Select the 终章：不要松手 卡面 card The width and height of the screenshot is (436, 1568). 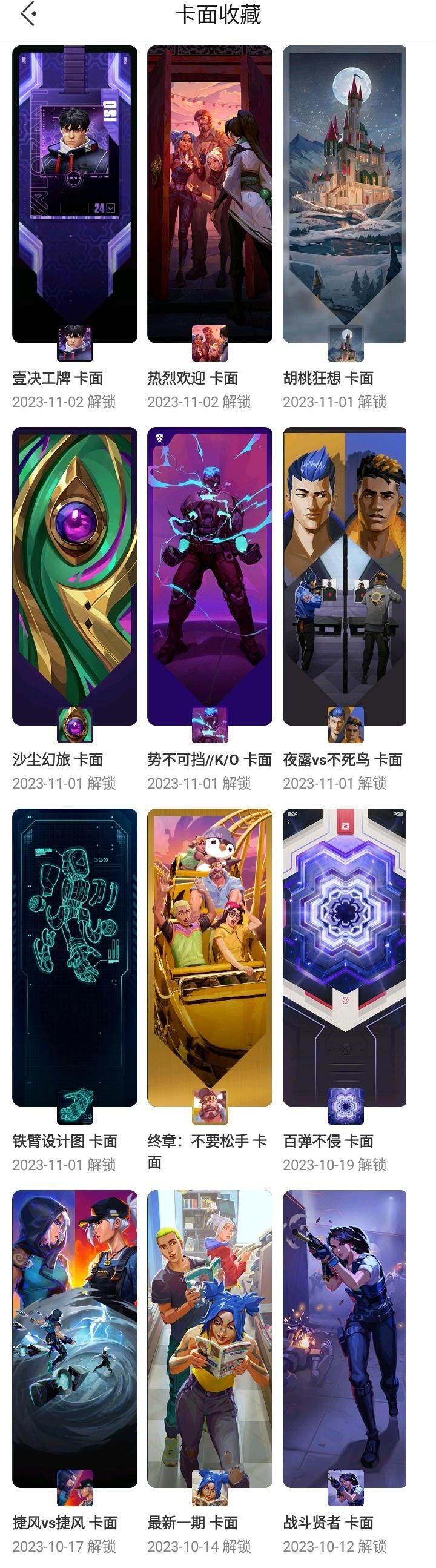[210, 957]
